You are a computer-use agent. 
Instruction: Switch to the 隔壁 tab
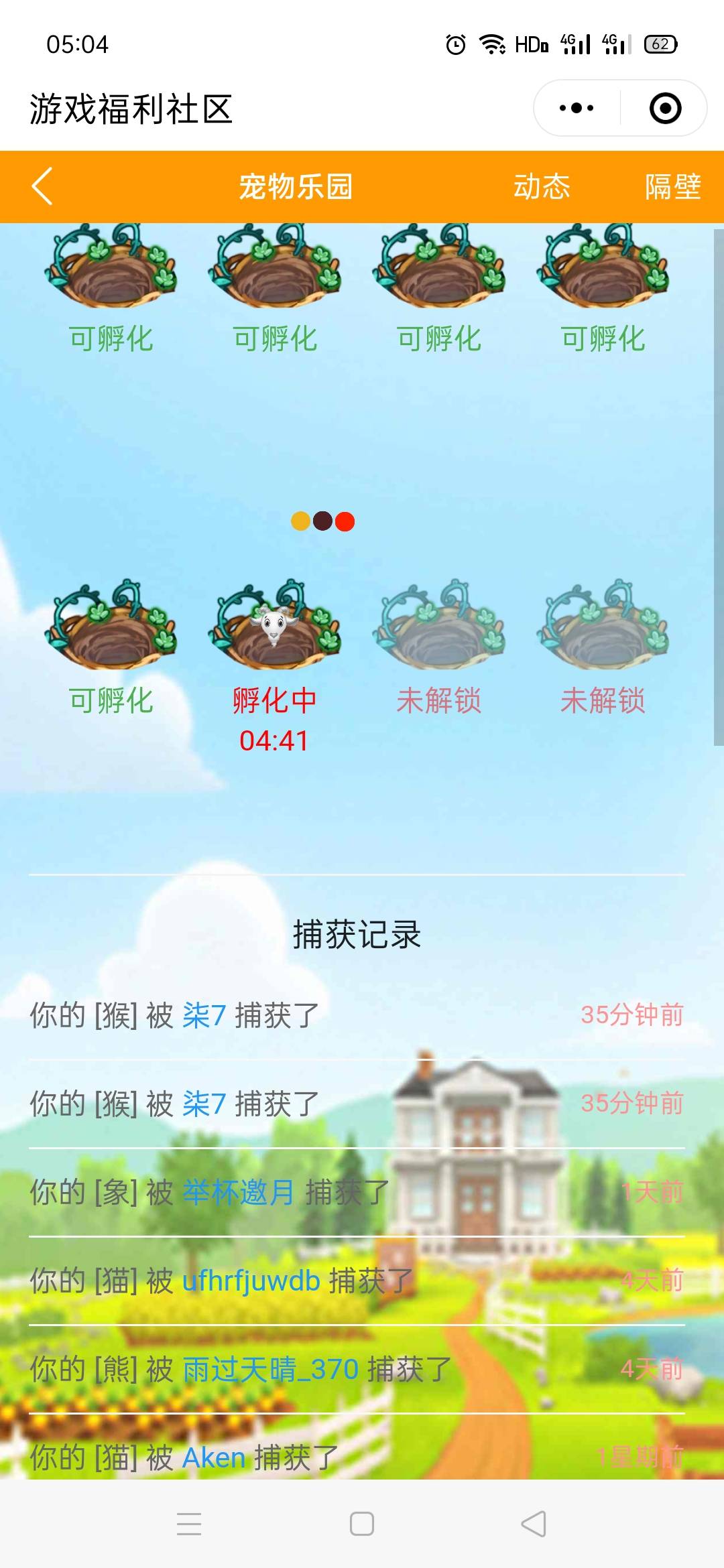click(x=672, y=186)
